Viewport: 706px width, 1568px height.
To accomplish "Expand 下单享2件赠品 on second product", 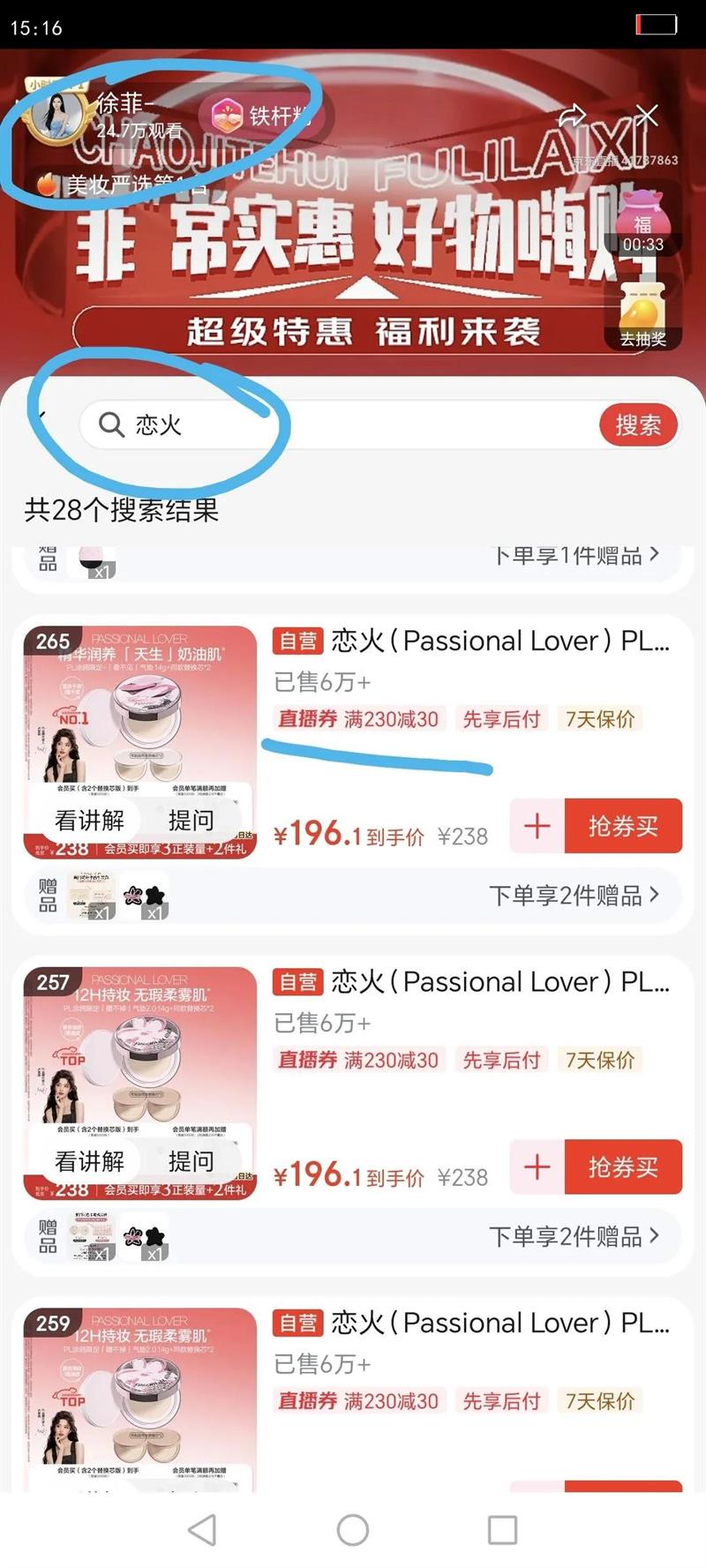I will point(574,1237).
